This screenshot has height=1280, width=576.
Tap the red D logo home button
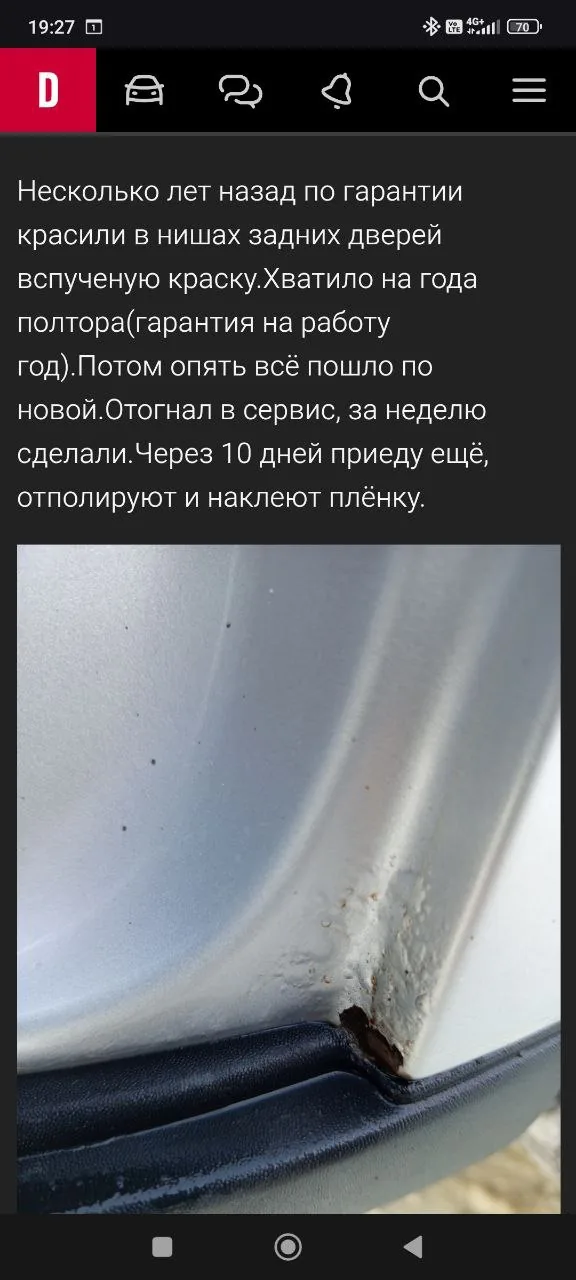[48, 91]
